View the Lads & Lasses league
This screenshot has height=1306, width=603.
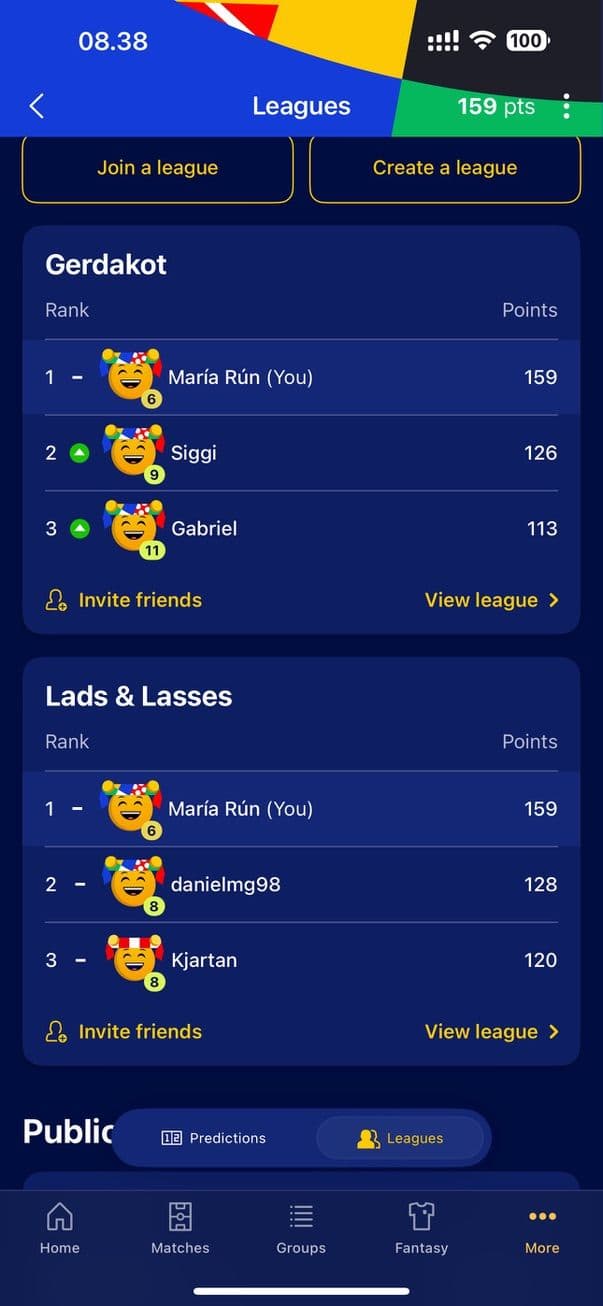pyautogui.click(x=491, y=1032)
